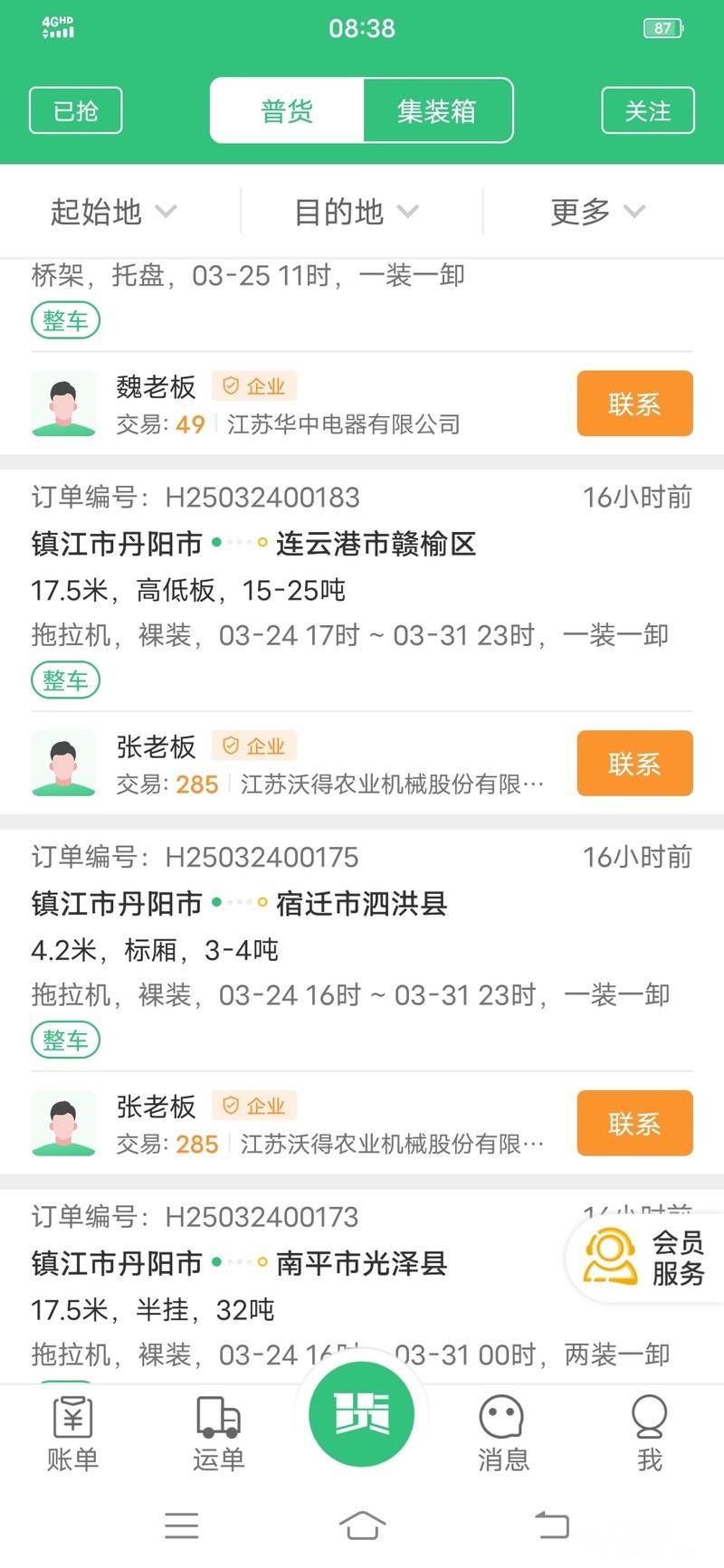Screen dimensions: 724x1568
Task: Go to the 运单 tab
Action: 218,1434
